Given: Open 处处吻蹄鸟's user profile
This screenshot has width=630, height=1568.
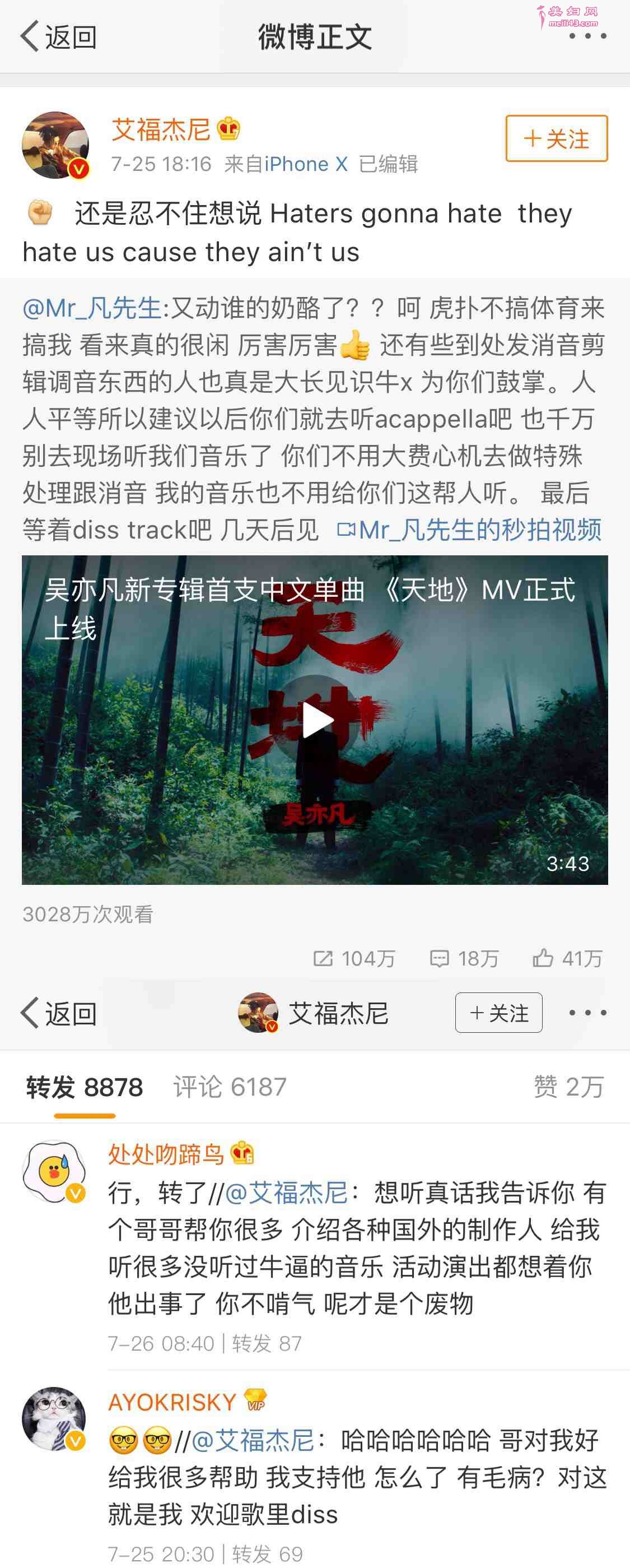Looking at the screenshot, I should (x=166, y=1154).
